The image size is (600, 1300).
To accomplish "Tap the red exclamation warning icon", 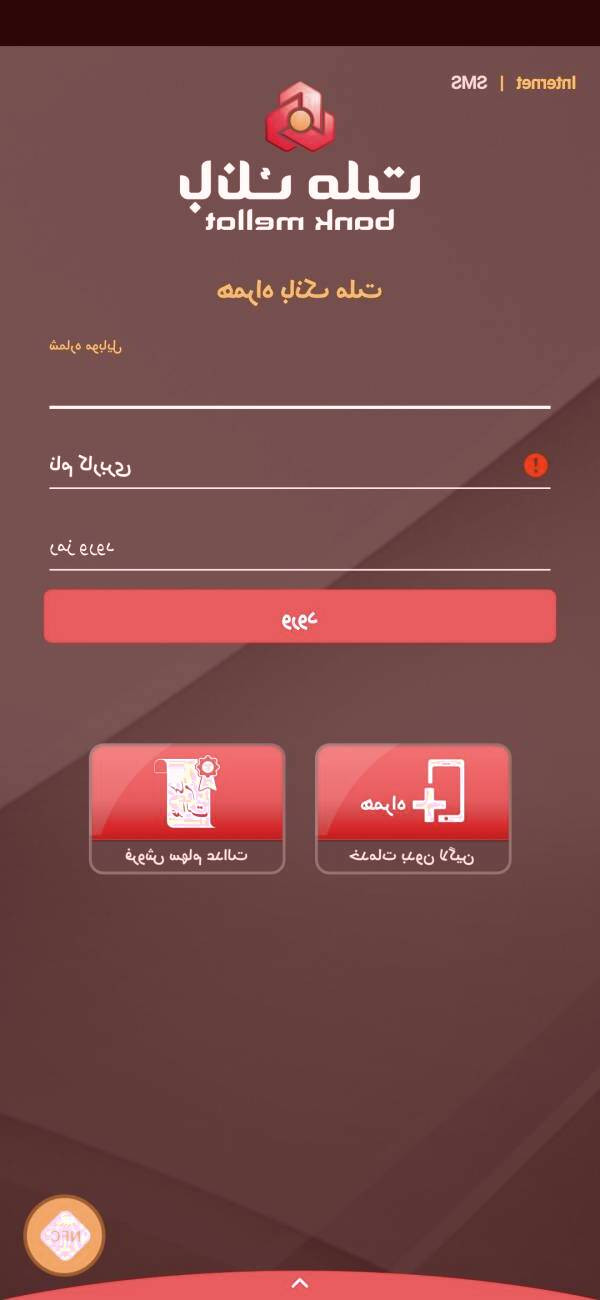I will click(536, 465).
